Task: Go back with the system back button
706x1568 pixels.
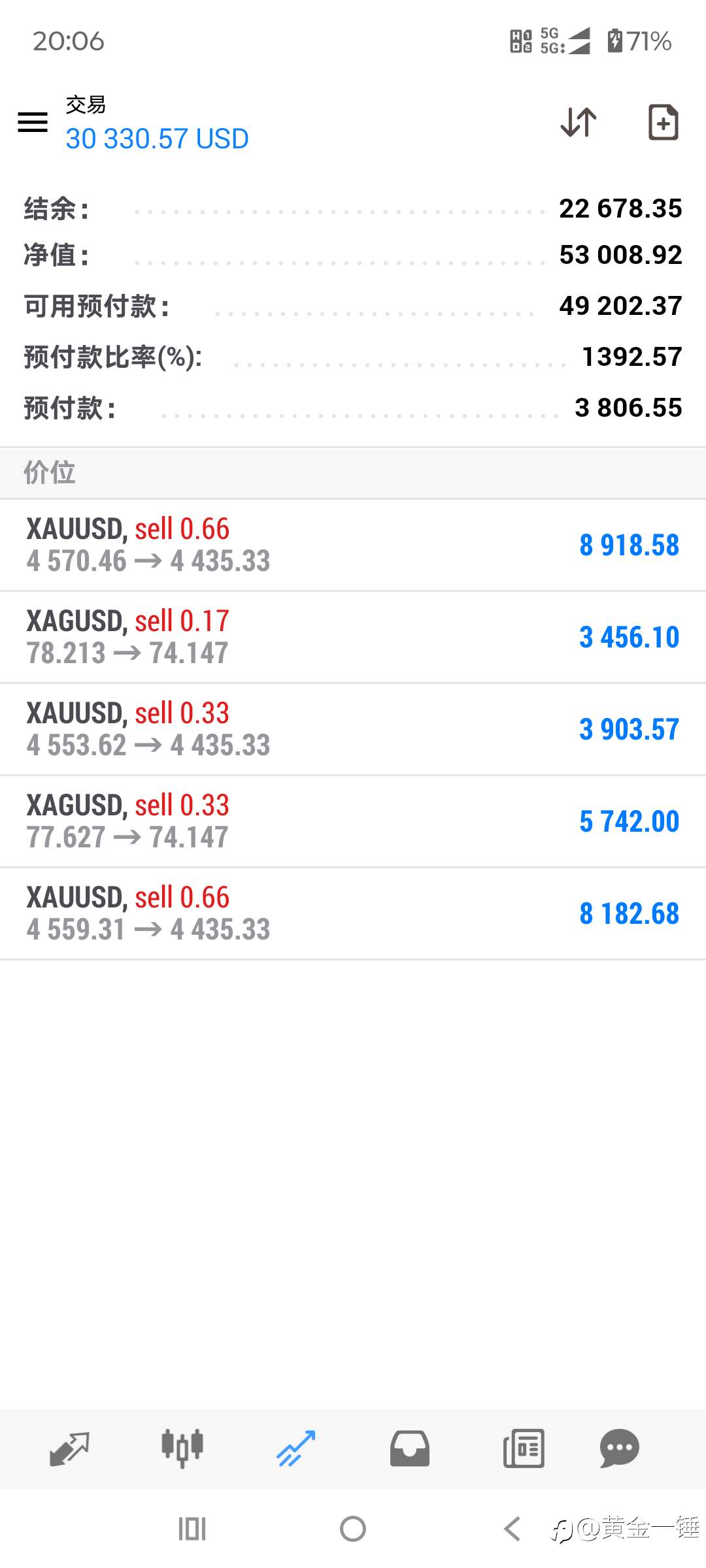Action: 513,1529
